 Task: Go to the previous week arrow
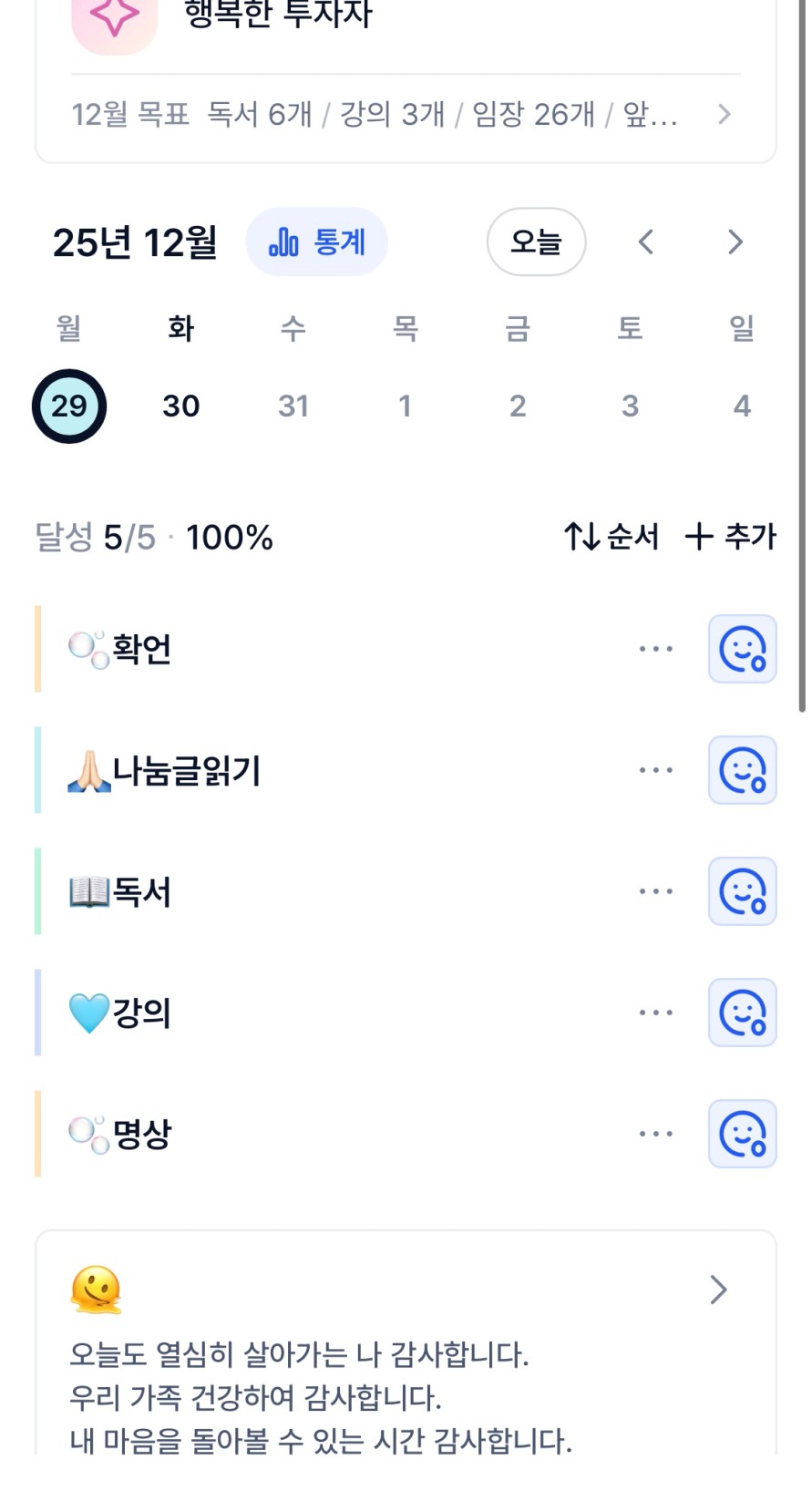(646, 242)
